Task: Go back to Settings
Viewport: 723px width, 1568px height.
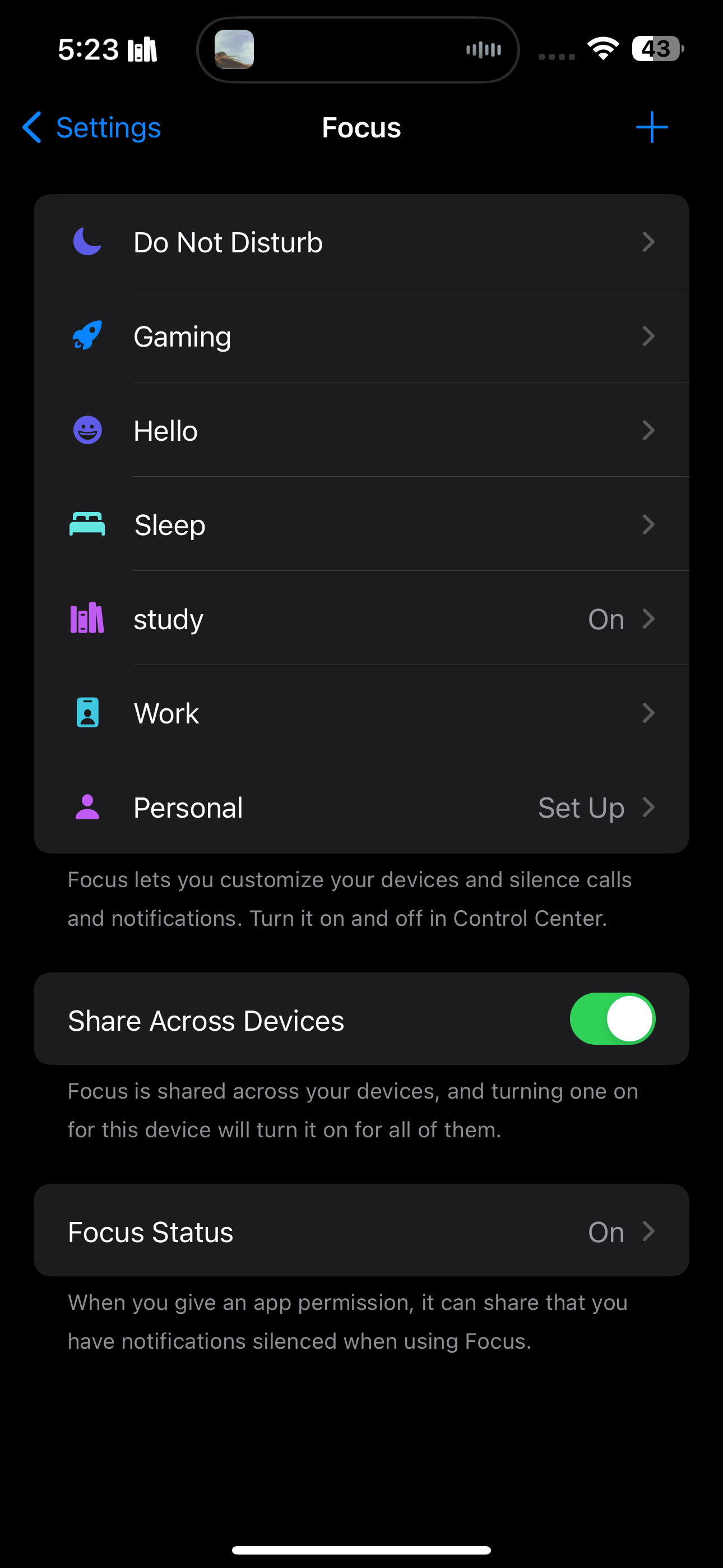Action: [91, 127]
